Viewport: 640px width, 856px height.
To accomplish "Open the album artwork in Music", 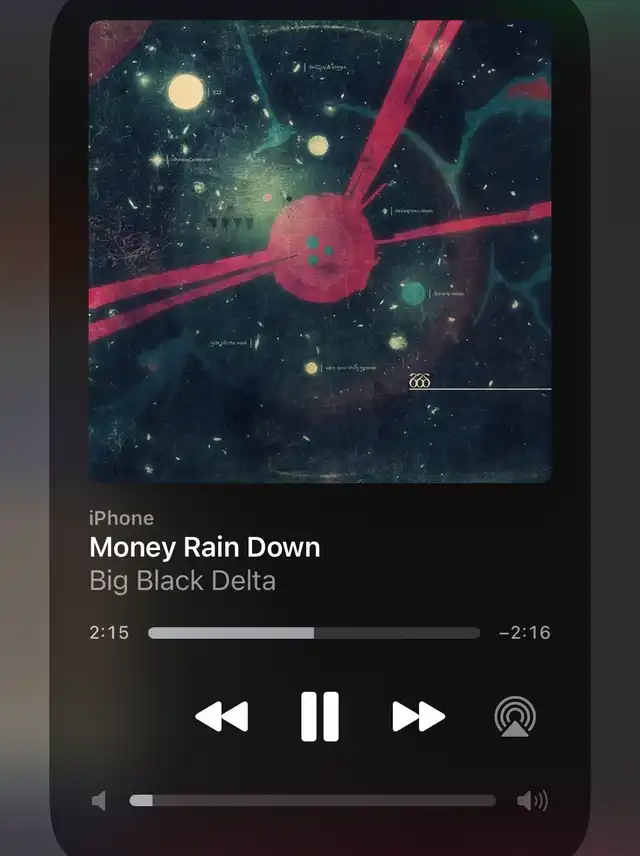I will [x=320, y=251].
